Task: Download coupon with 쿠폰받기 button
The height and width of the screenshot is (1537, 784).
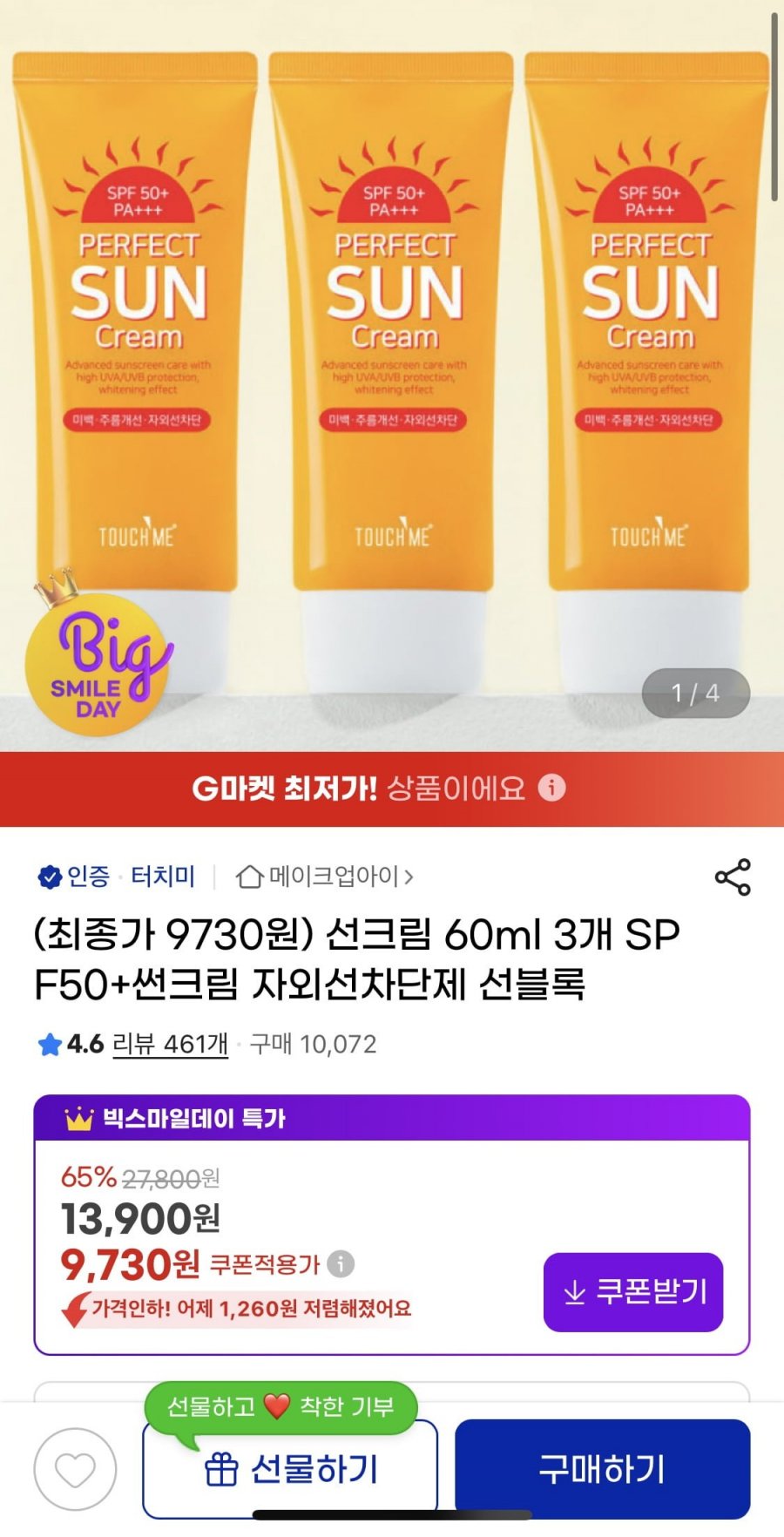Action: point(633,1292)
